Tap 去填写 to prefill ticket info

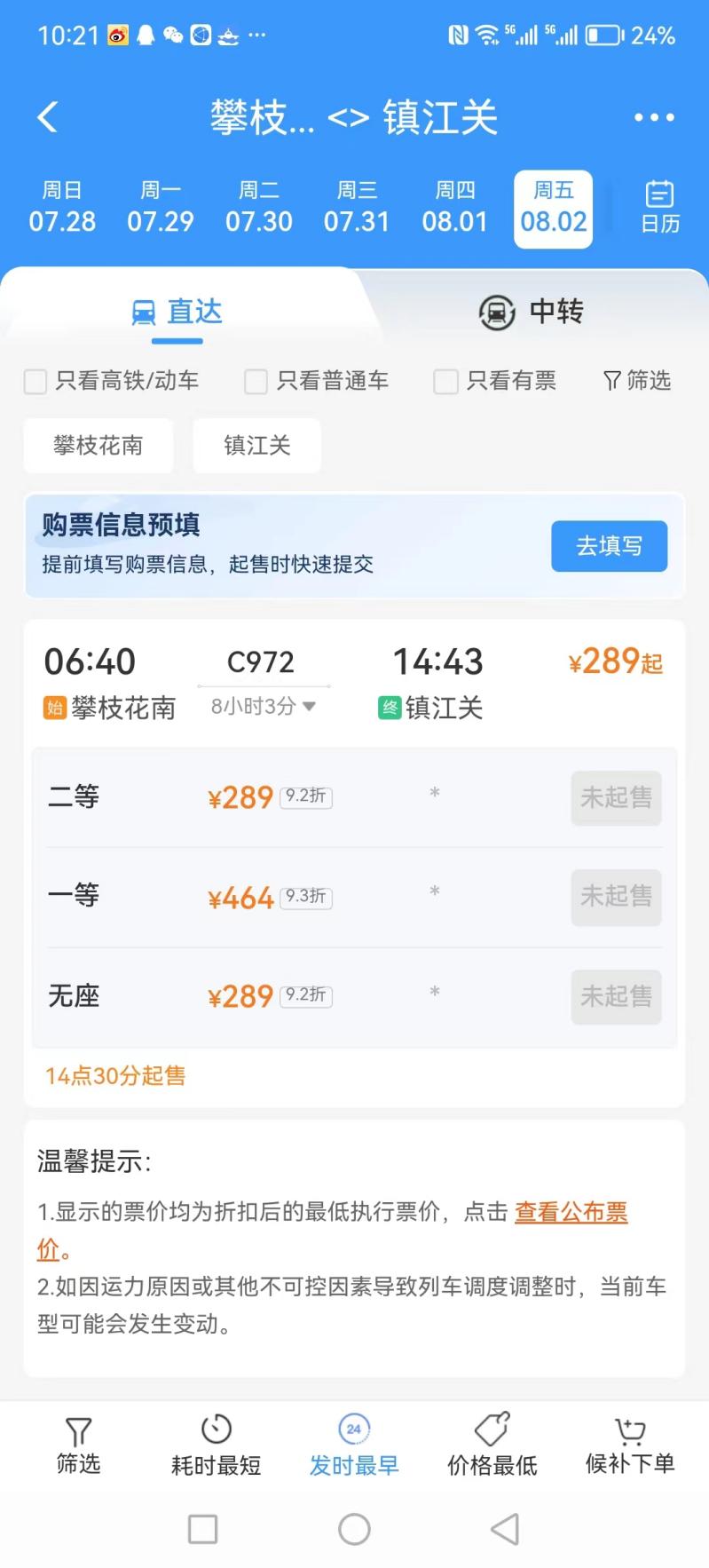(x=610, y=546)
